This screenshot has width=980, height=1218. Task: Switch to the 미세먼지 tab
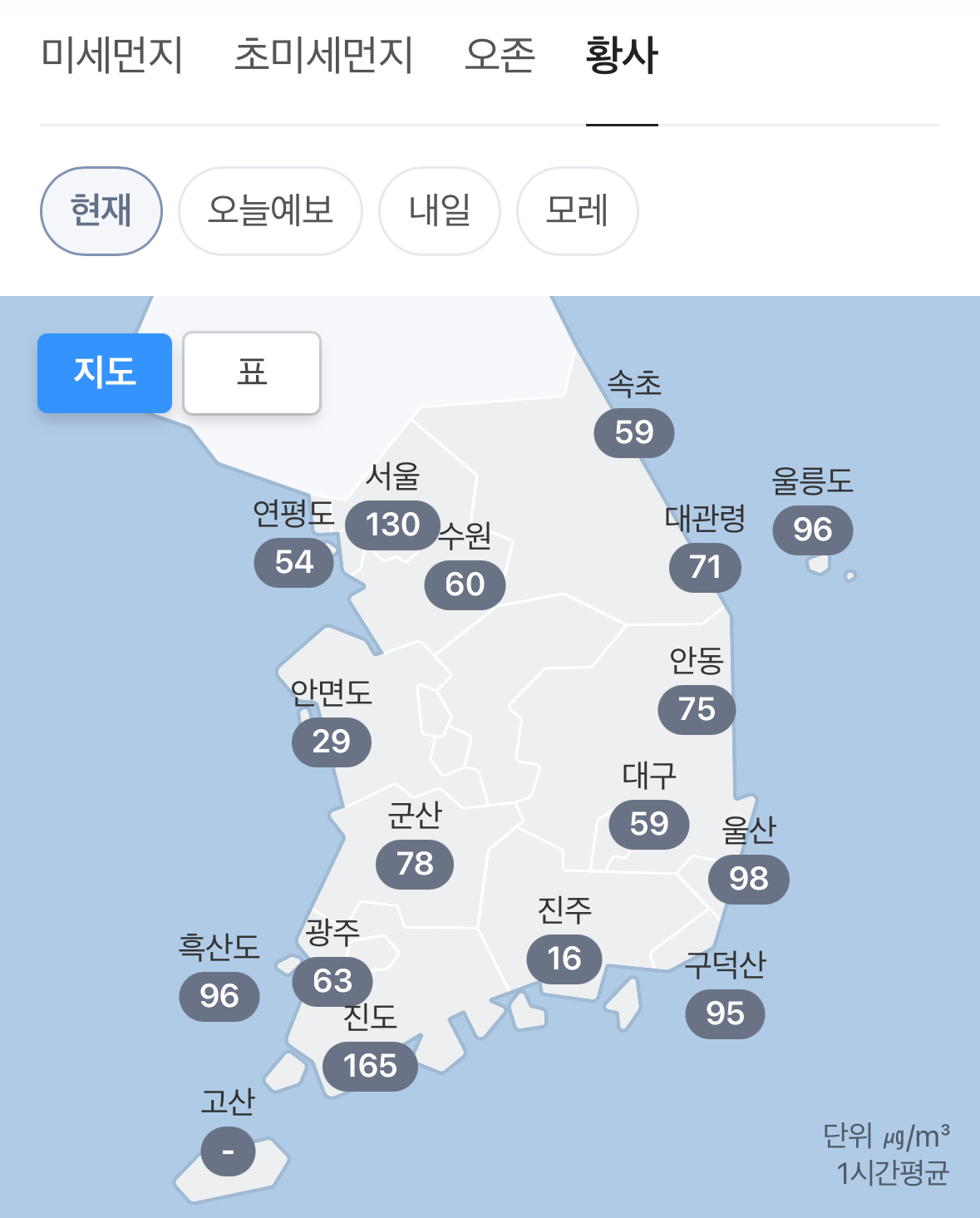coord(111,56)
